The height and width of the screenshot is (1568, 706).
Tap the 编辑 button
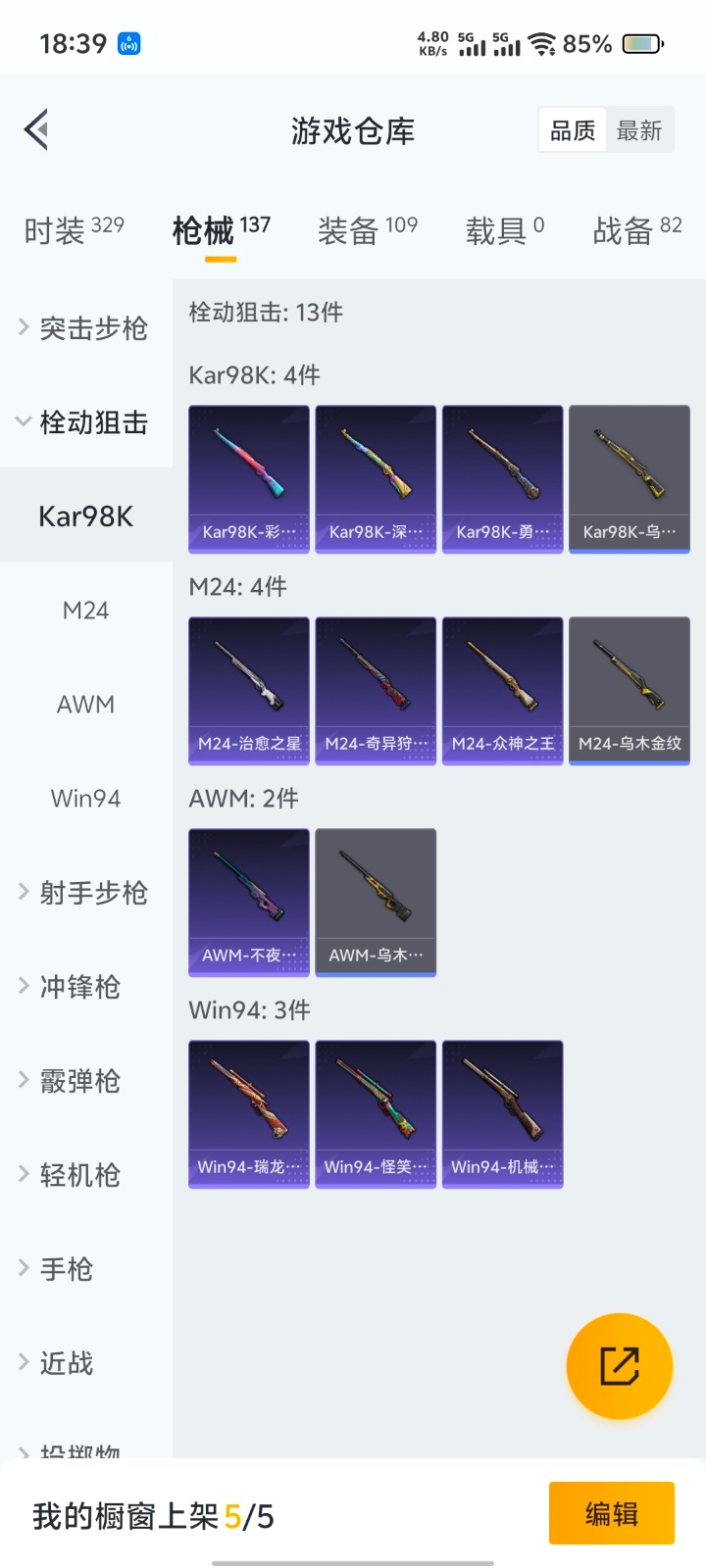(x=611, y=1514)
